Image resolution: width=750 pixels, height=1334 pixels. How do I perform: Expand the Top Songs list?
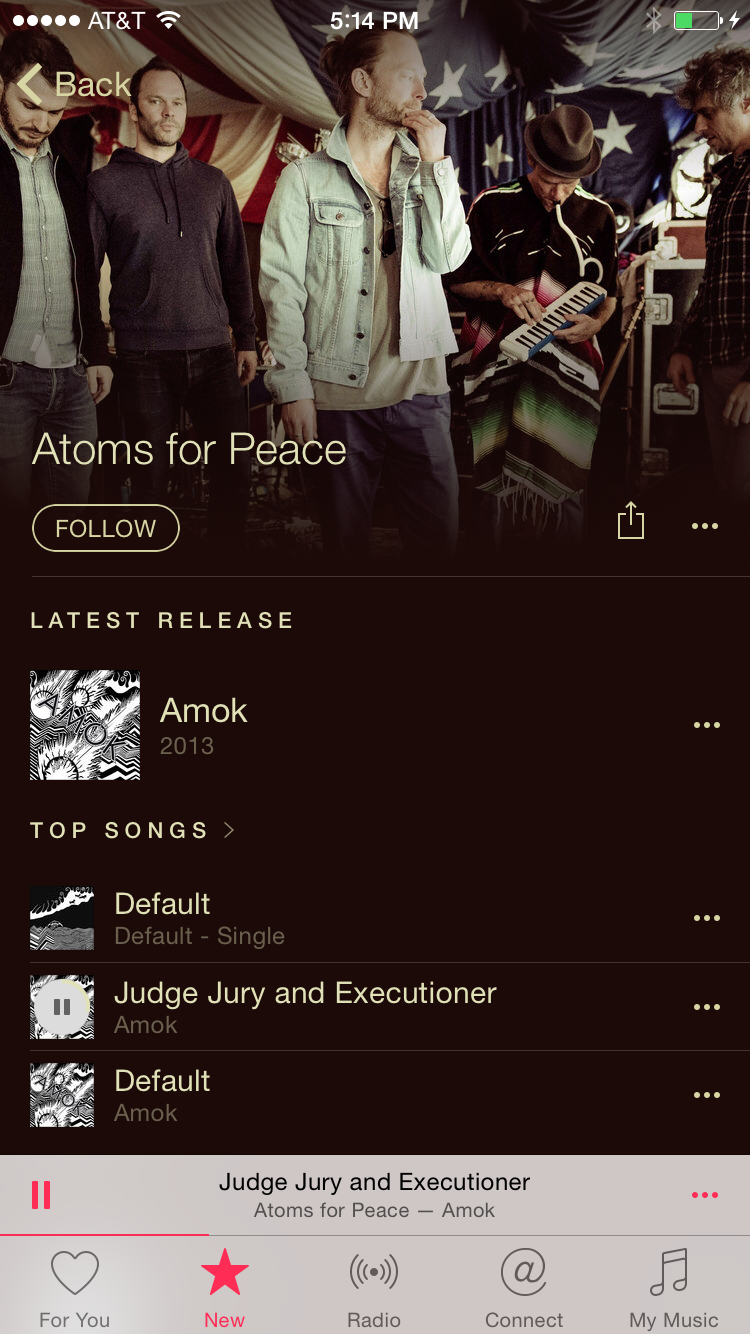pyautogui.click(x=132, y=830)
